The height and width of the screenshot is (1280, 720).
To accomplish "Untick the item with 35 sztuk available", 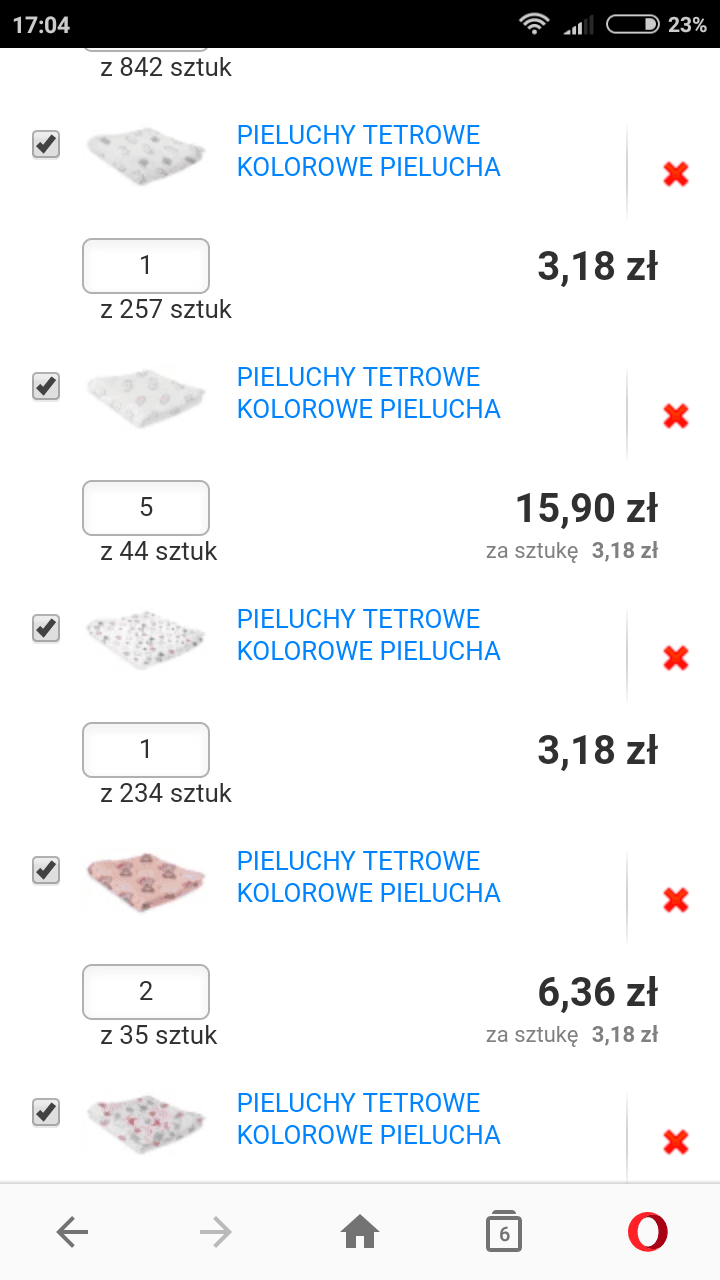I will tap(46, 871).
